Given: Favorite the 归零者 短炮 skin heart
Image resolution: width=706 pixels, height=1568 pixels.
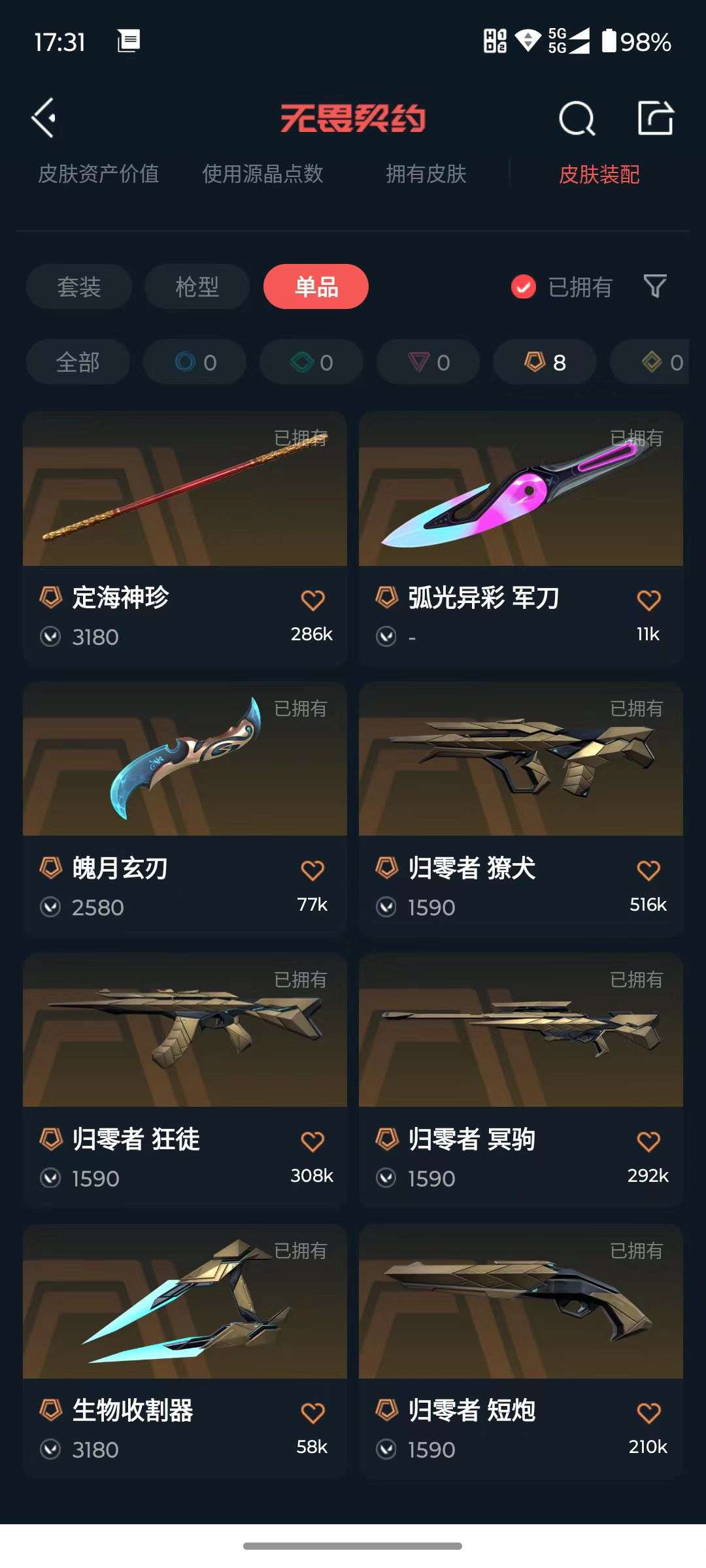Looking at the screenshot, I should [x=648, y=1412].
